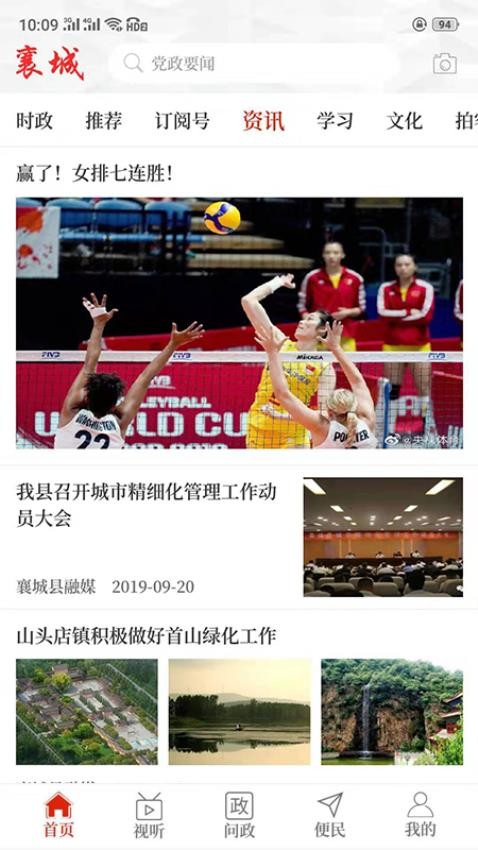
Task: Switch to 视听 in the bottom navigation
Action: coord(149,814)
